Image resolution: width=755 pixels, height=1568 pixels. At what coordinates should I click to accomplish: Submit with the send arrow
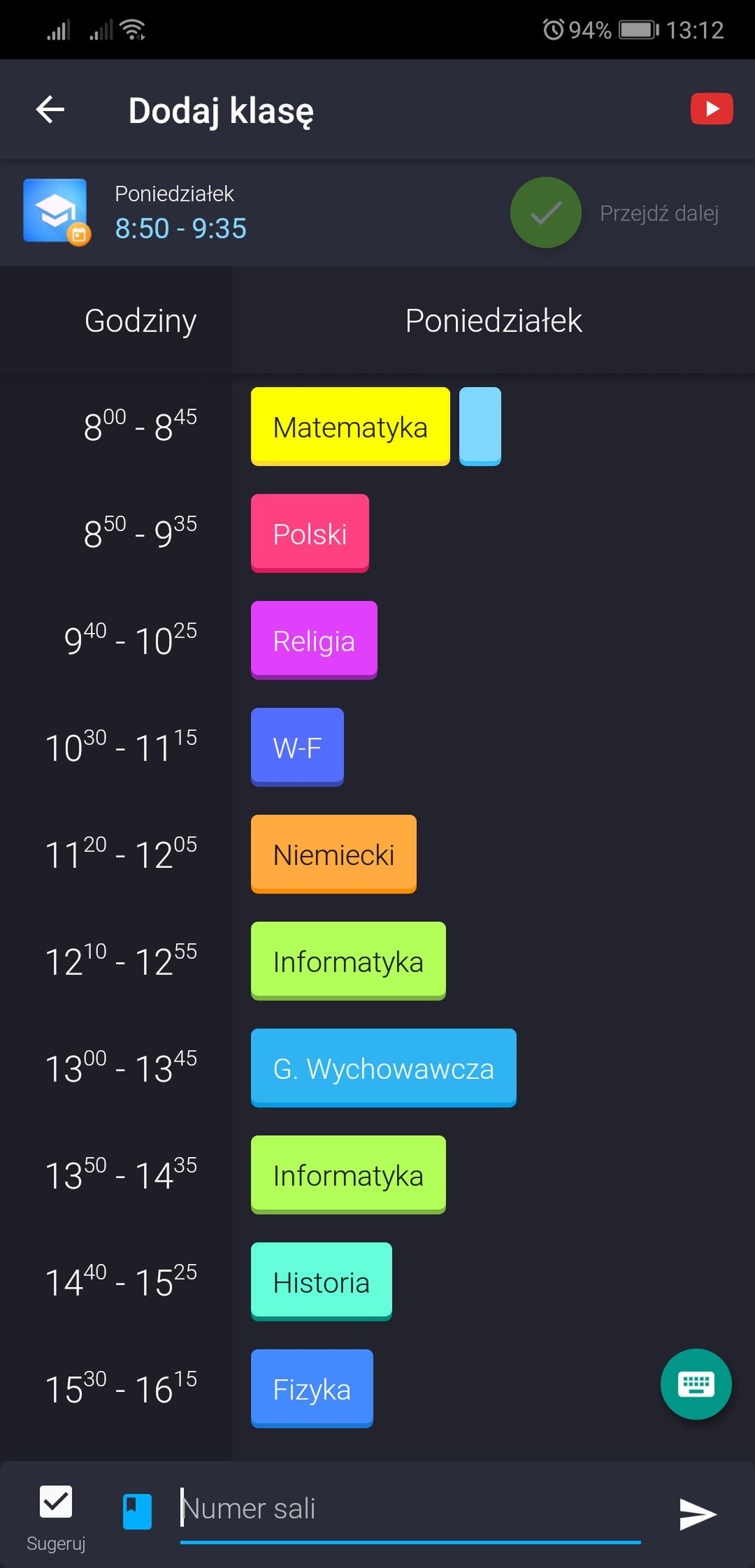[698, 1514]
